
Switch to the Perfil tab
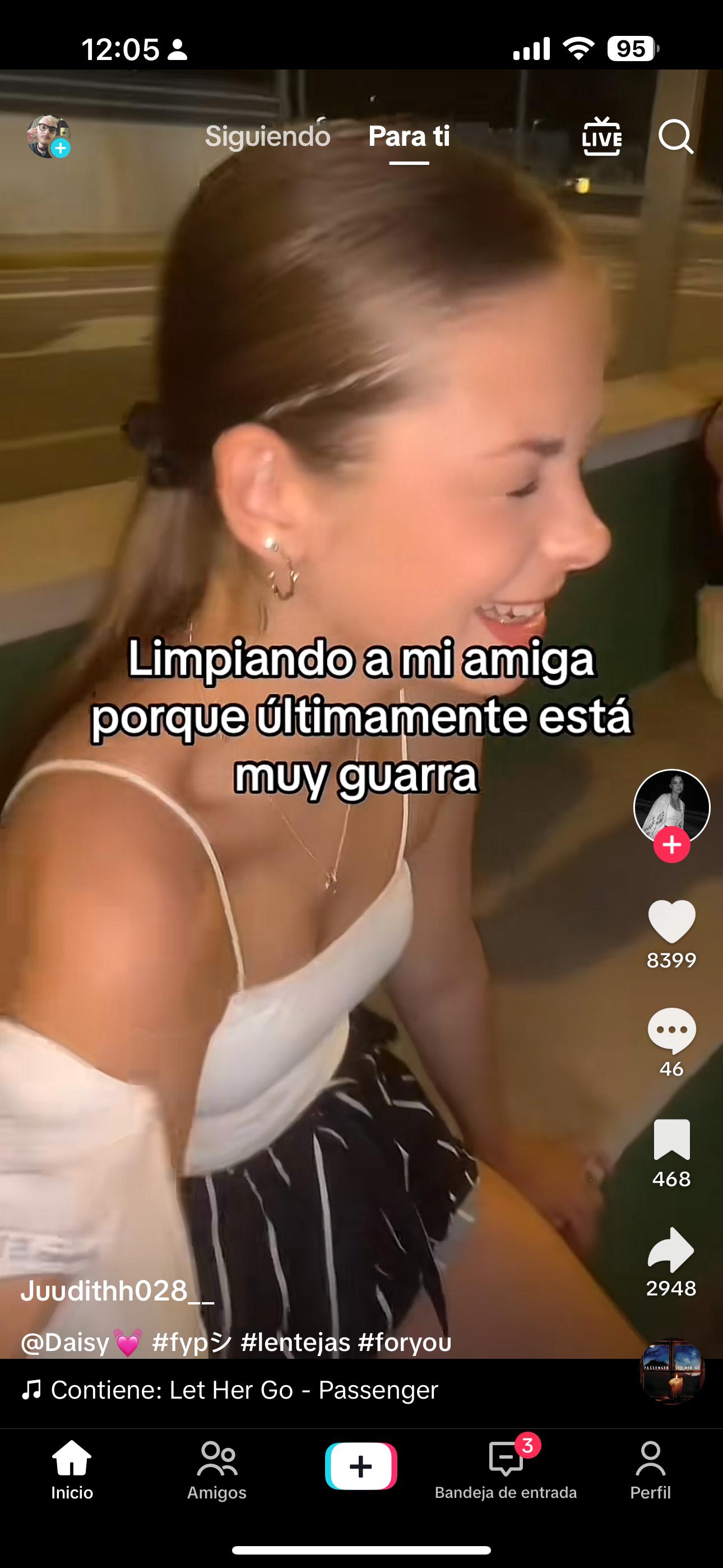(x=650, y=1469)
